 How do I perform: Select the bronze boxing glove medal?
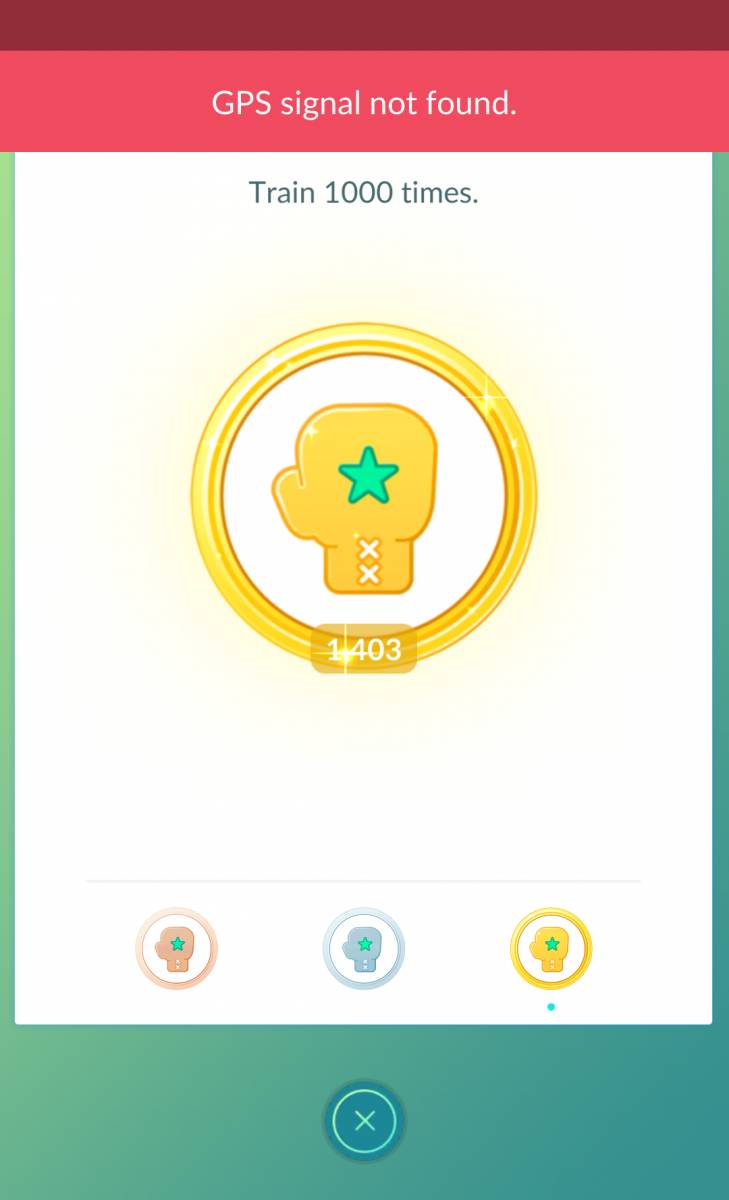[177, 948]
